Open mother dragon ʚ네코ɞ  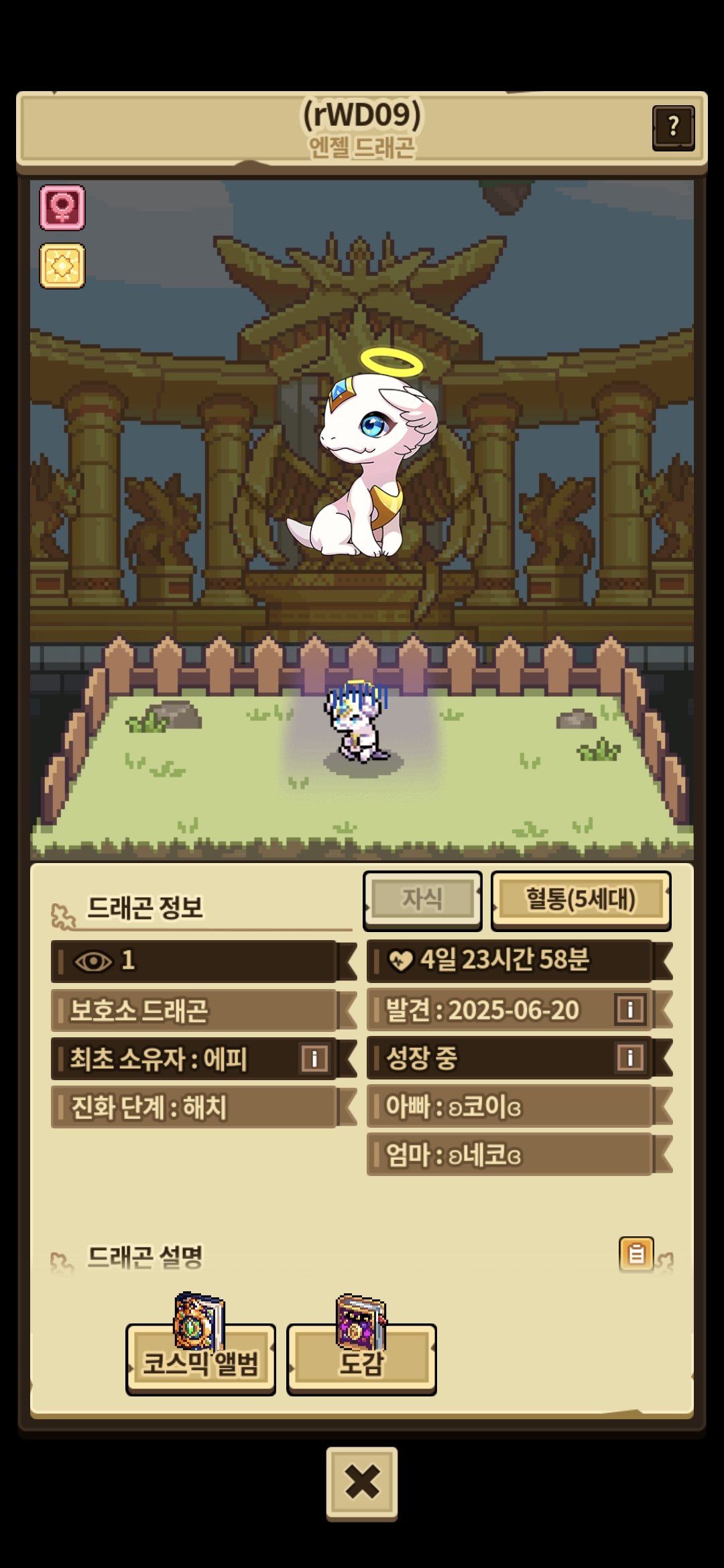[x=509, y=1155]
